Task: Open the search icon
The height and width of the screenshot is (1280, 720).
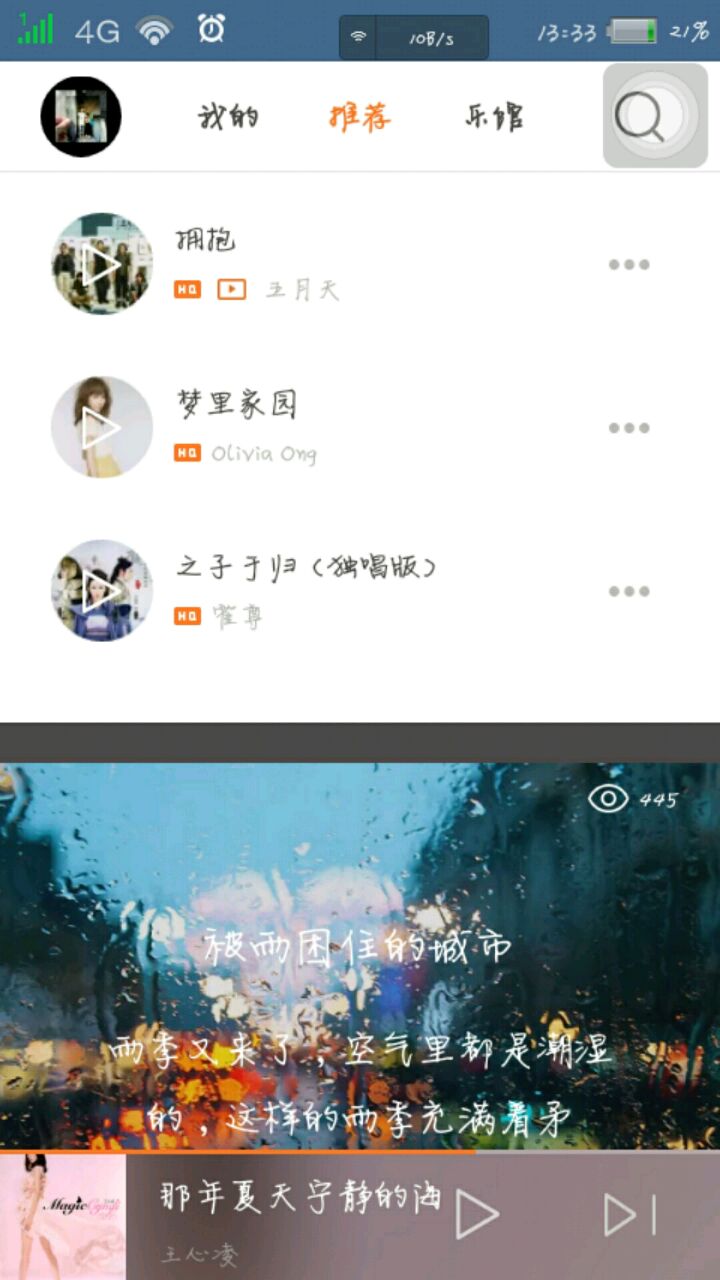Action: pos(655,116)
